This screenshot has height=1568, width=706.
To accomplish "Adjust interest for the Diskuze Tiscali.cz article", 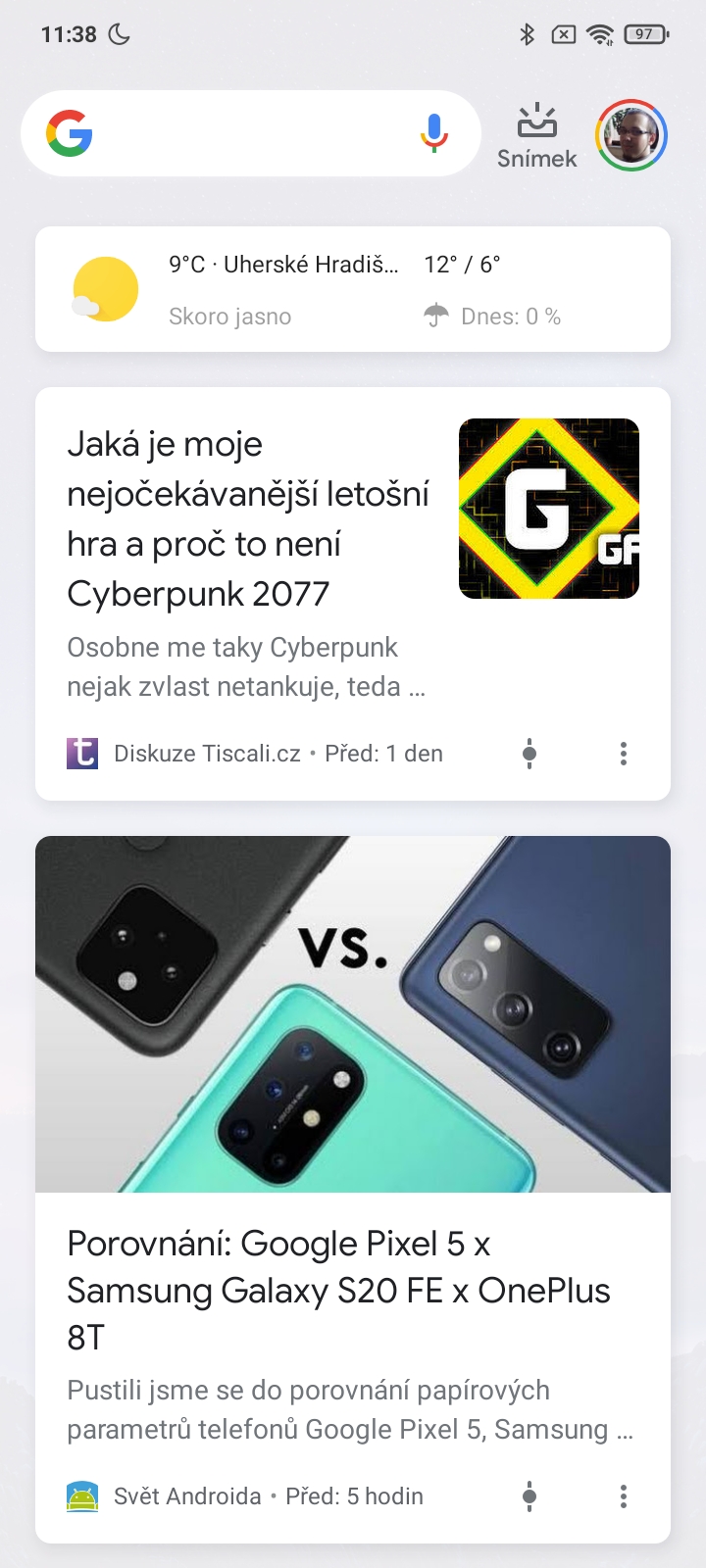I will point(529,754).
